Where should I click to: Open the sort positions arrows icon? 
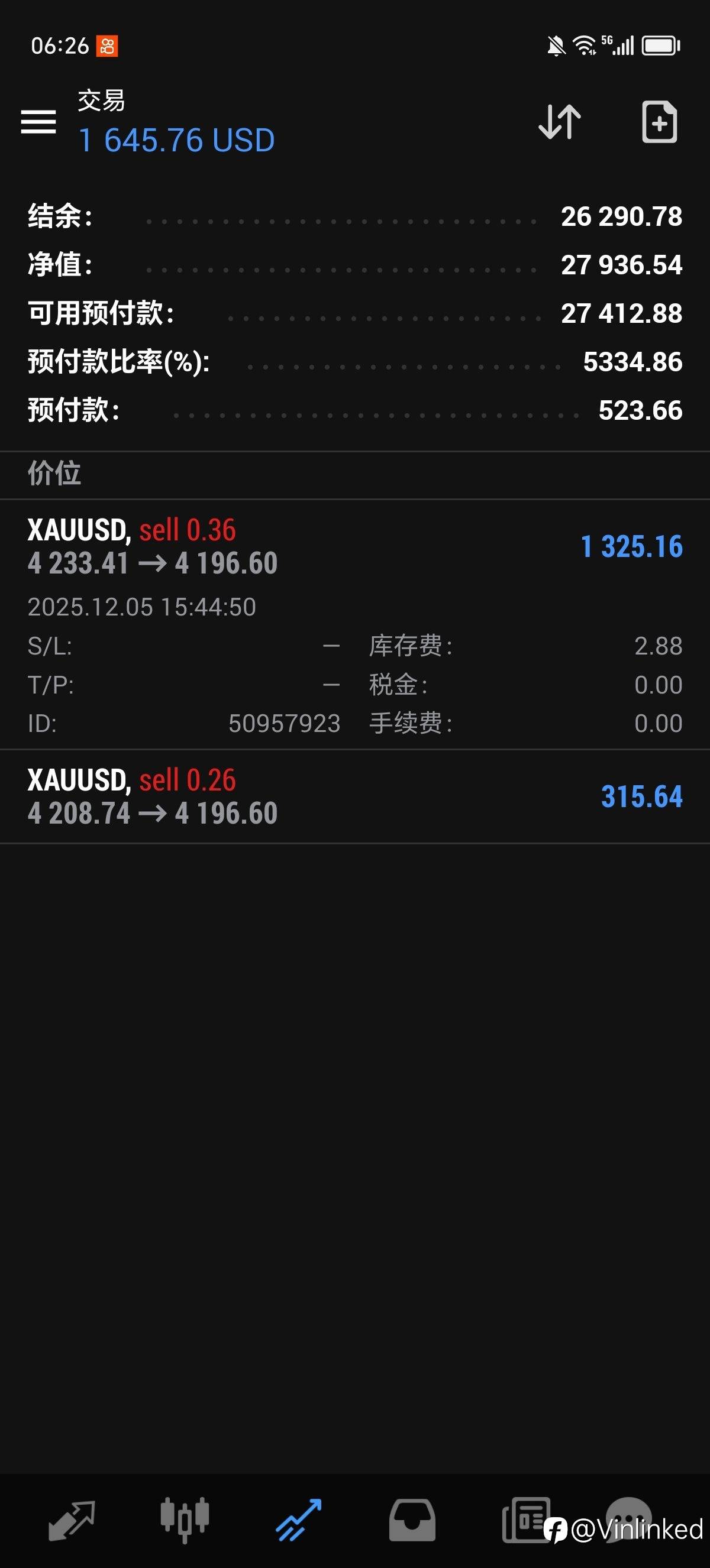click(560, 122)
